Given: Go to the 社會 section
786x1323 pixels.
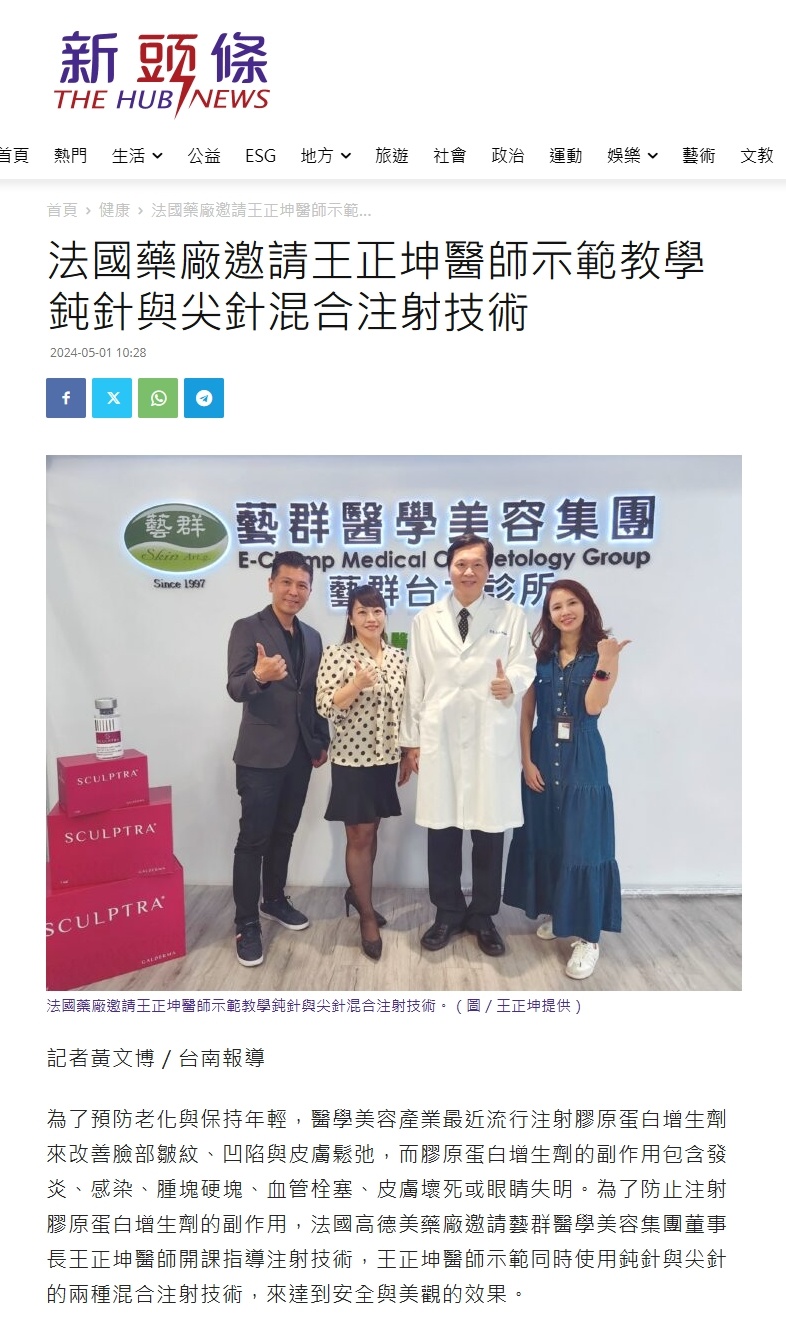Looking at the screenshot, I should (450, 156).
